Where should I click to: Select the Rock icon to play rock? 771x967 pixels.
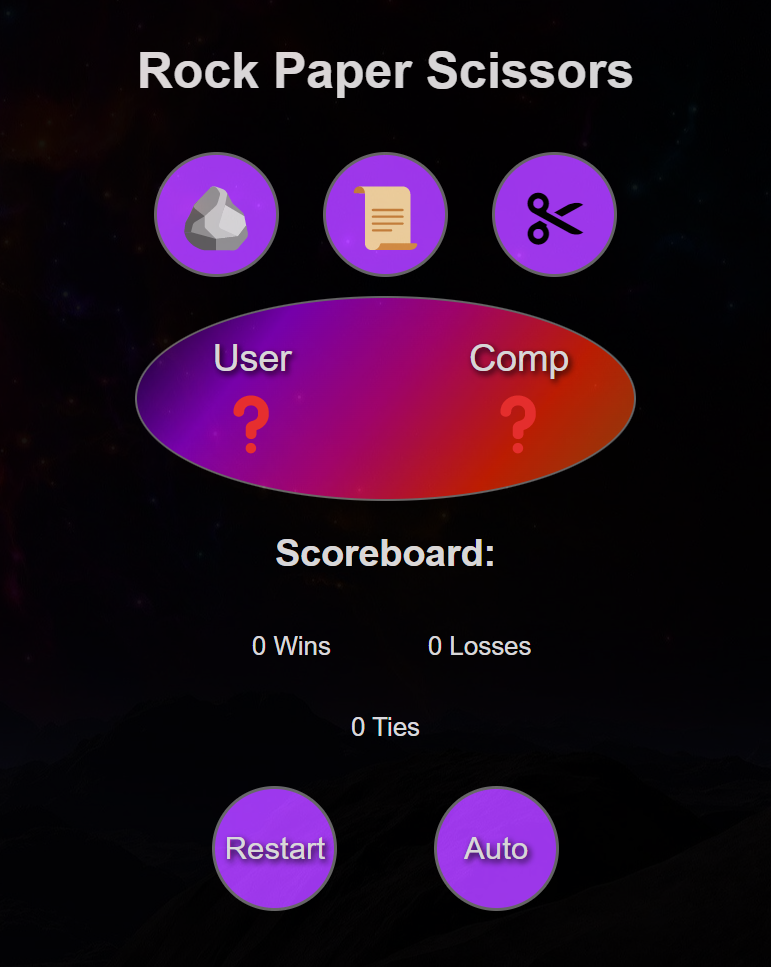[216, 214]
